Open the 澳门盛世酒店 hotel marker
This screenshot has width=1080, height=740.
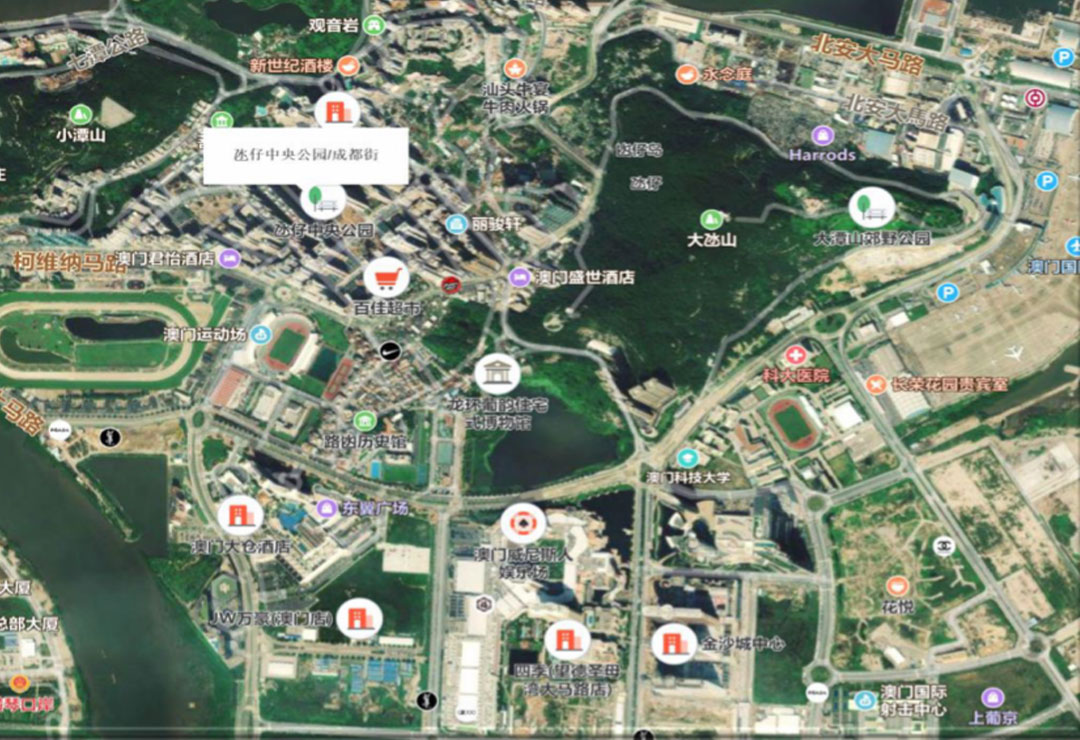click(519, 277)
